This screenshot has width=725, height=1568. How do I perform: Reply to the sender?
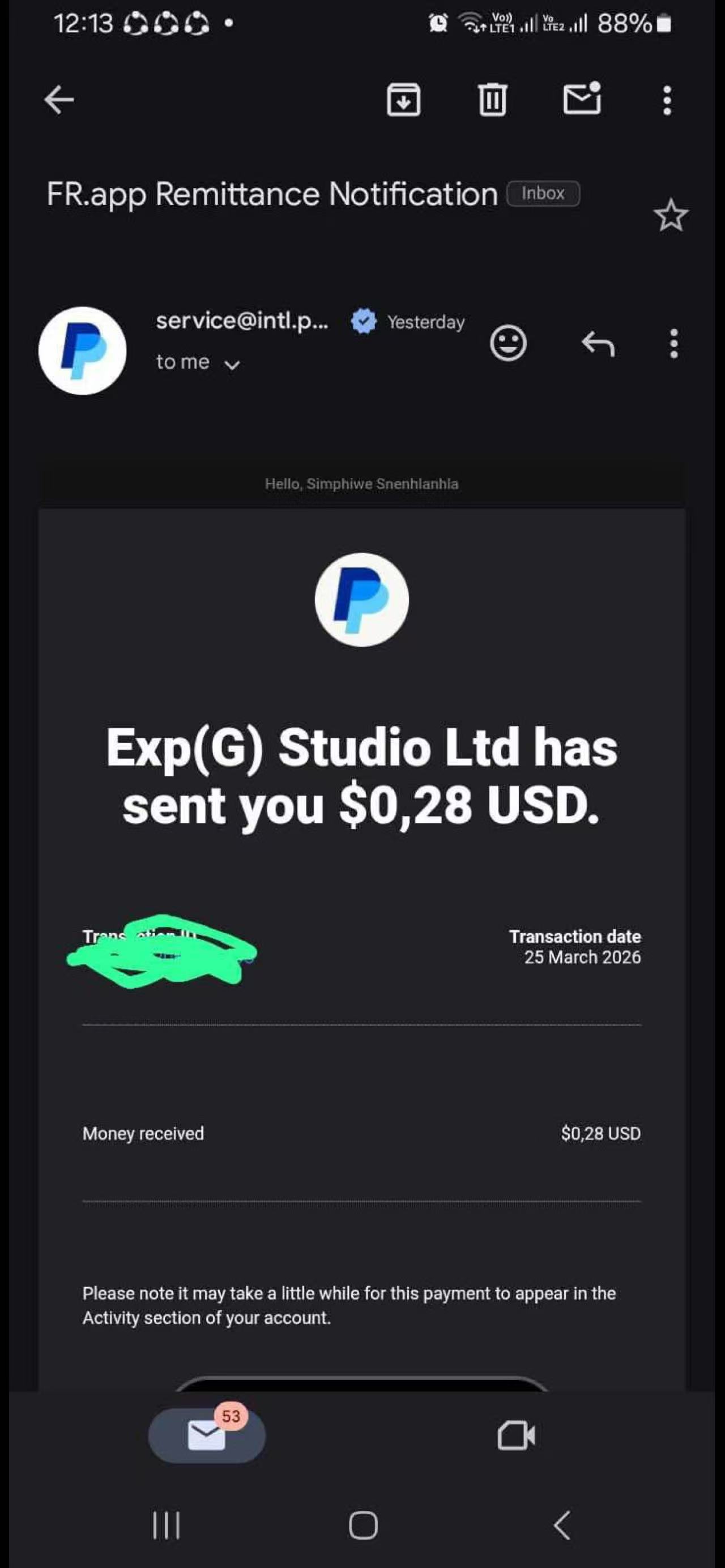[598, 344]
